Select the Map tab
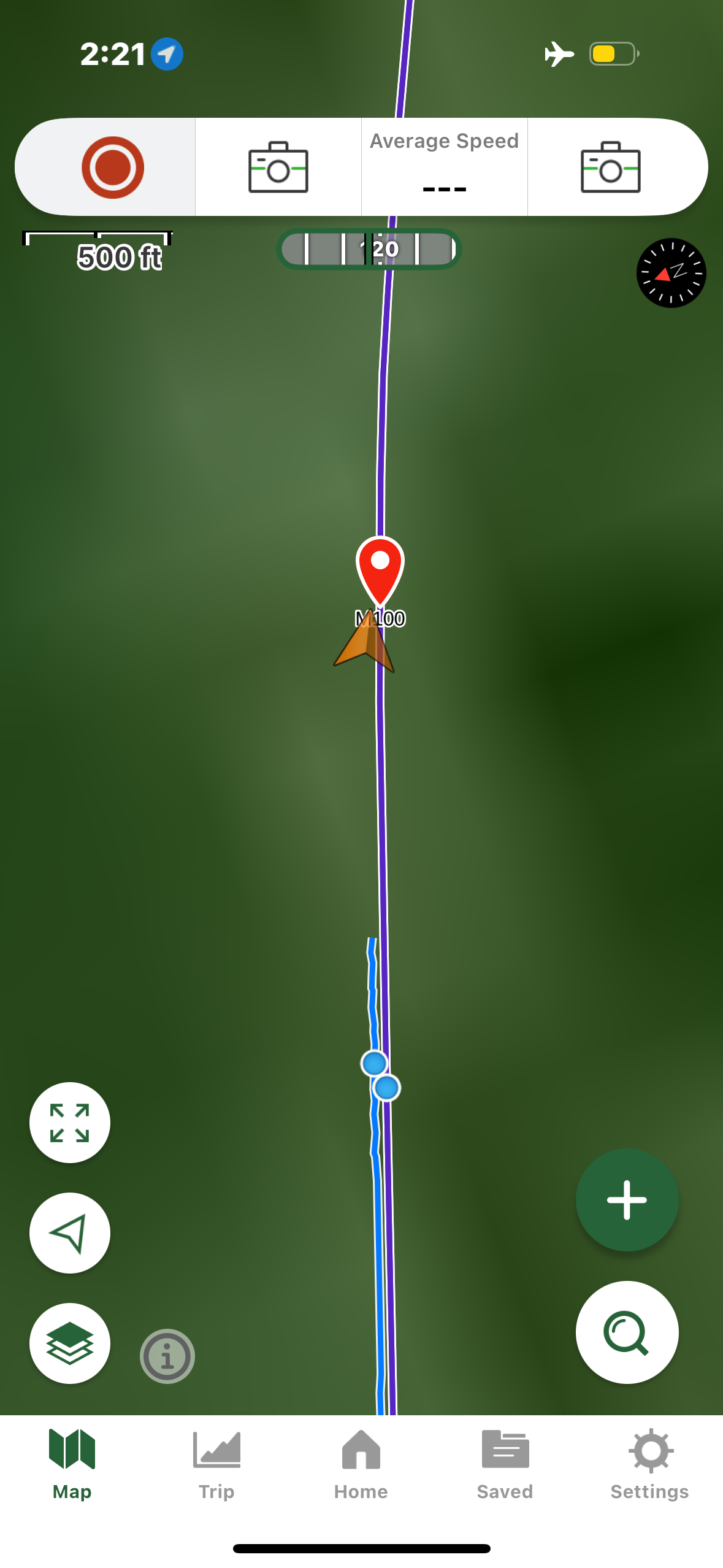The width and height of the screenshot is (723, 1568). [72, 1464]
